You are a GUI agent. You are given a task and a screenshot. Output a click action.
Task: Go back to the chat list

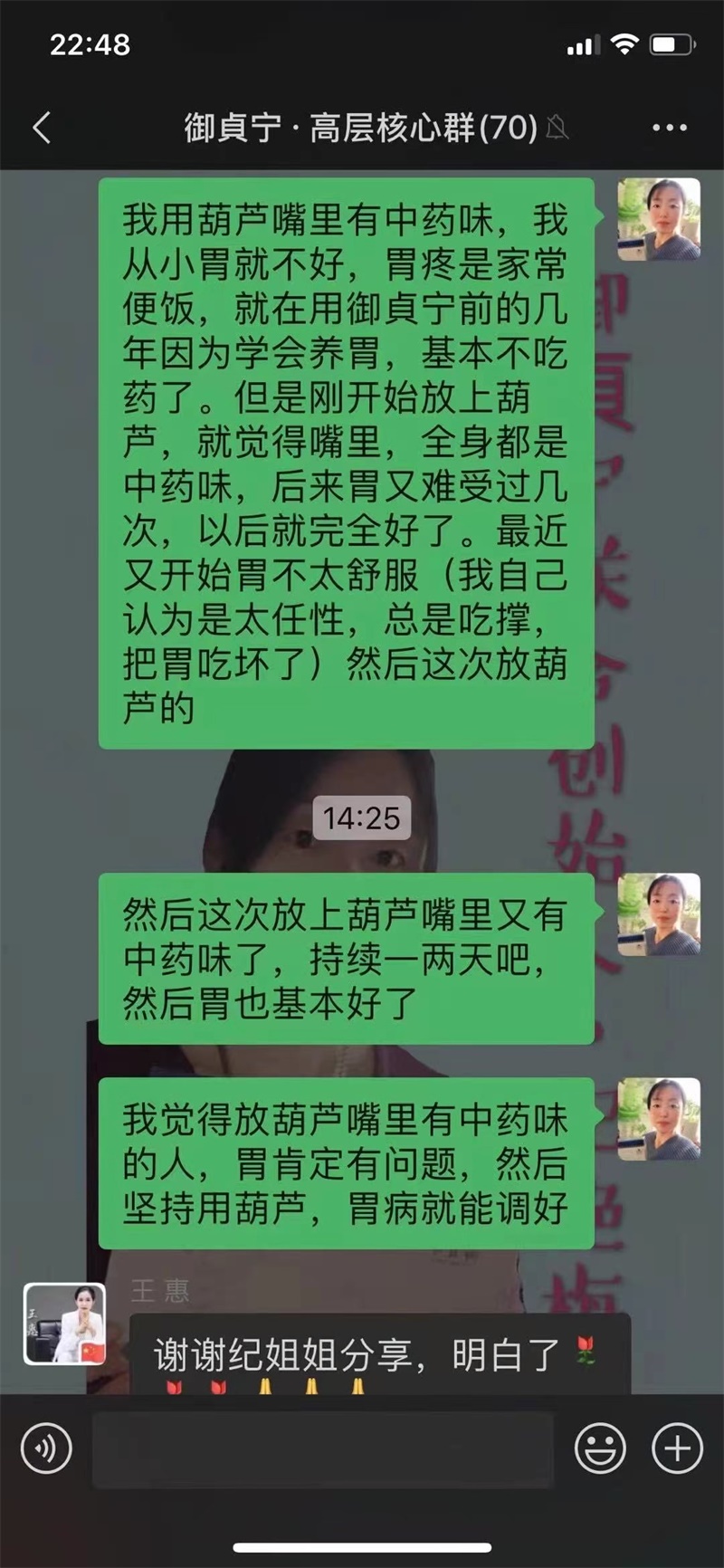coord(42,128)
